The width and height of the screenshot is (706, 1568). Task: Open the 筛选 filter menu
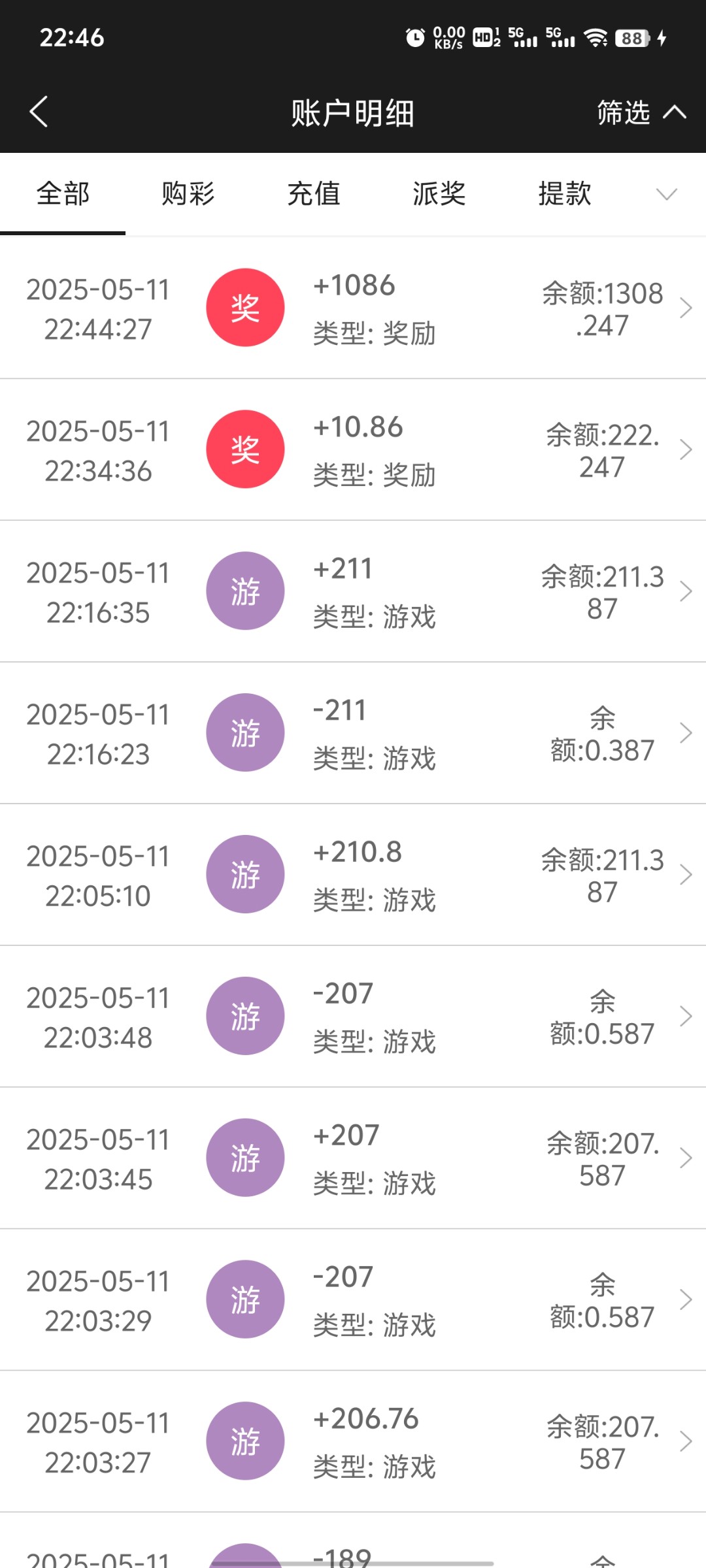[x=640, y=112]
